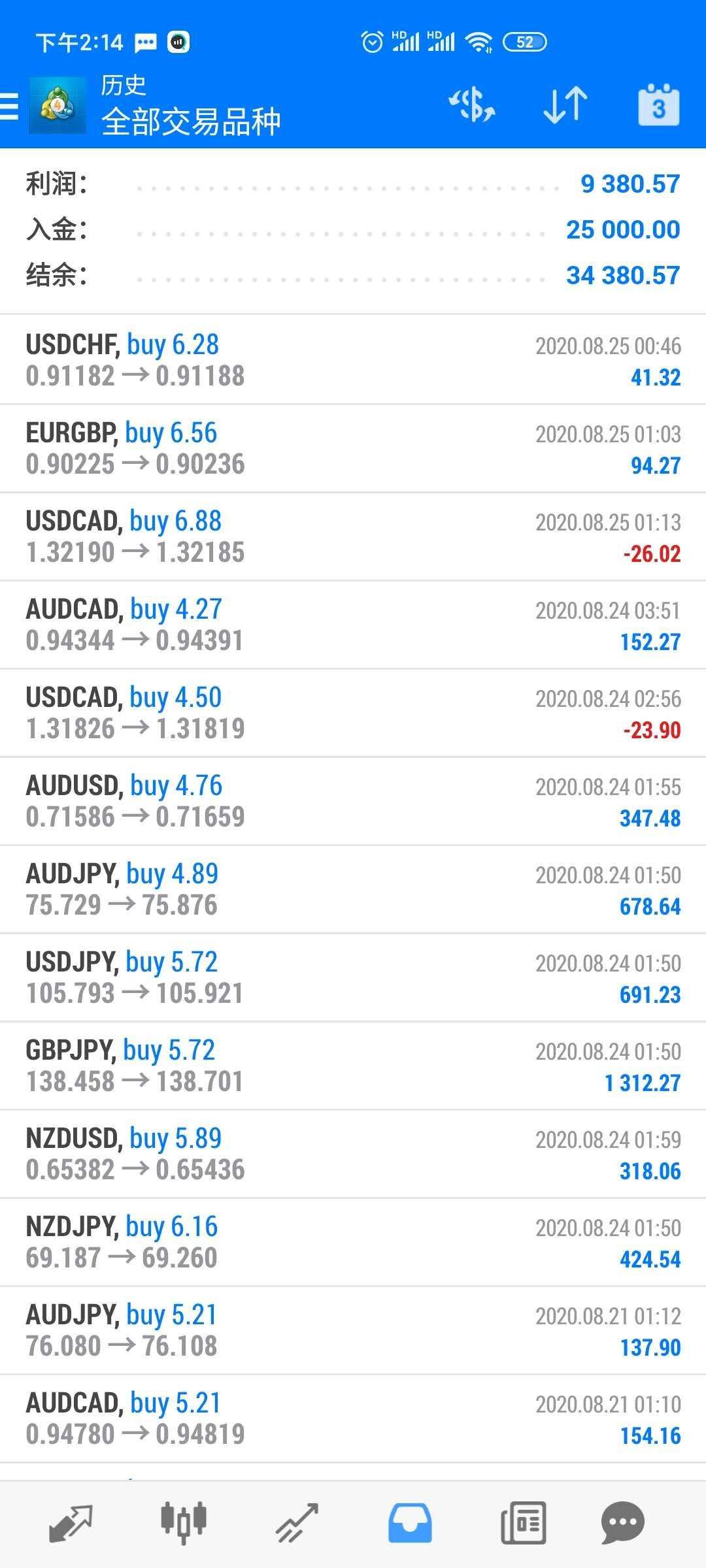The image size is (706, 1568).
Task: Switch to the Trade tab
Action: click(297, 1523)
